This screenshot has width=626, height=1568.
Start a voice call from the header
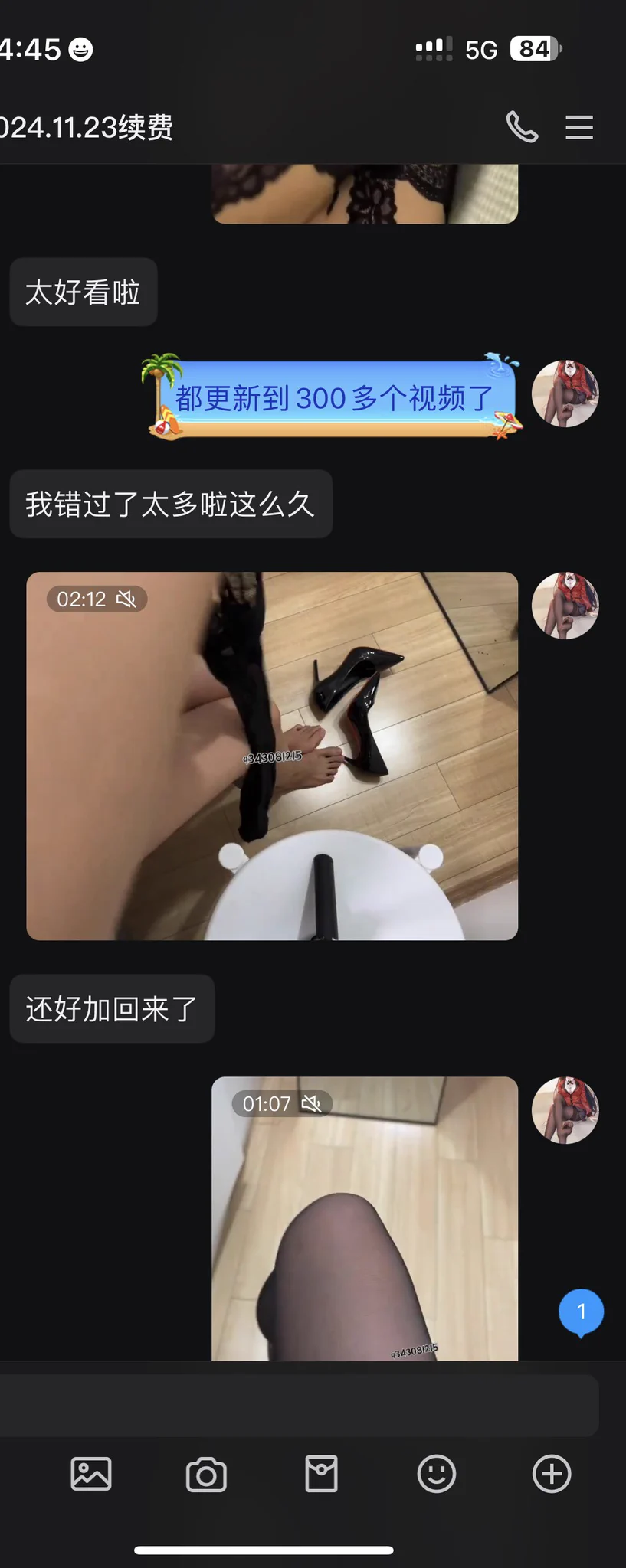pyautogui.click(x=522, y=127)
